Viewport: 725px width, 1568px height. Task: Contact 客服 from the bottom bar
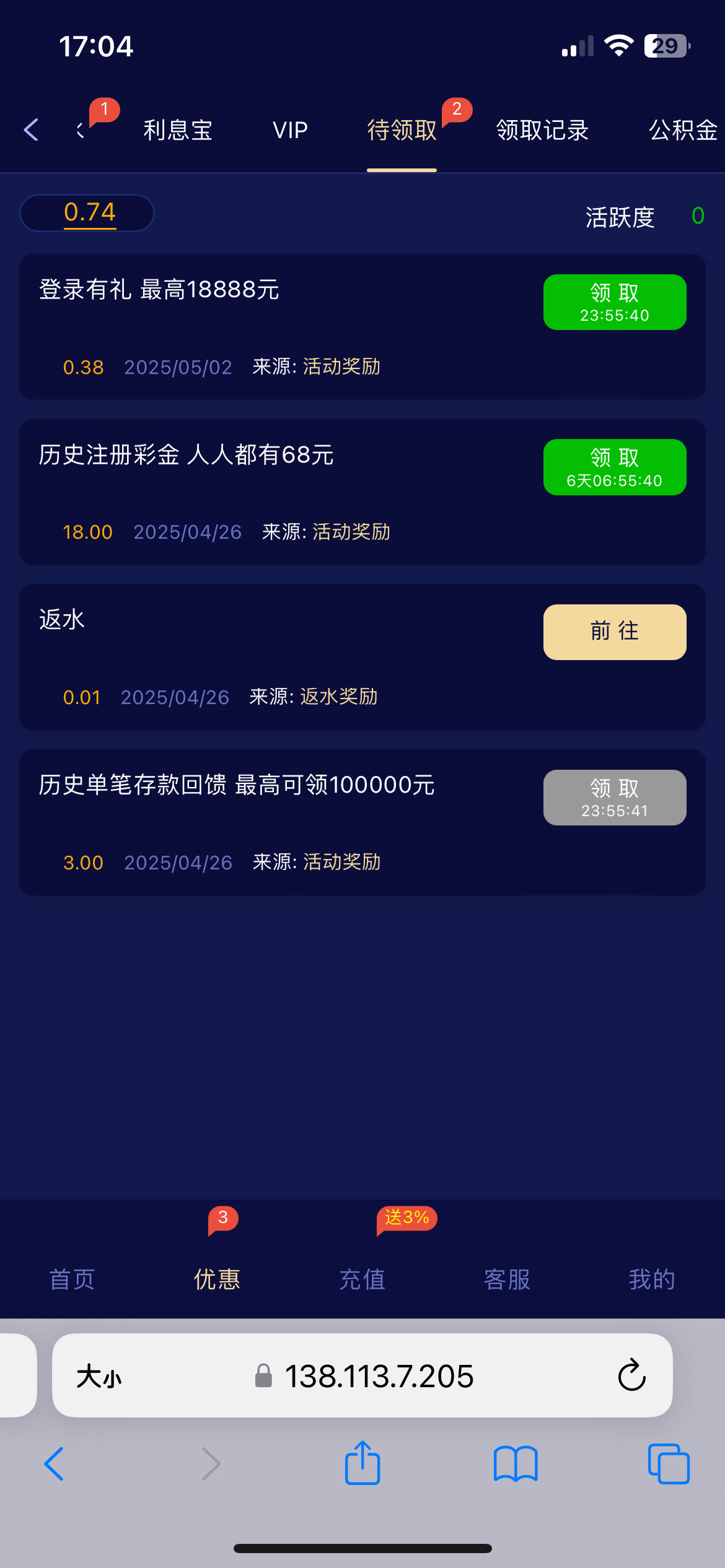507,1279
